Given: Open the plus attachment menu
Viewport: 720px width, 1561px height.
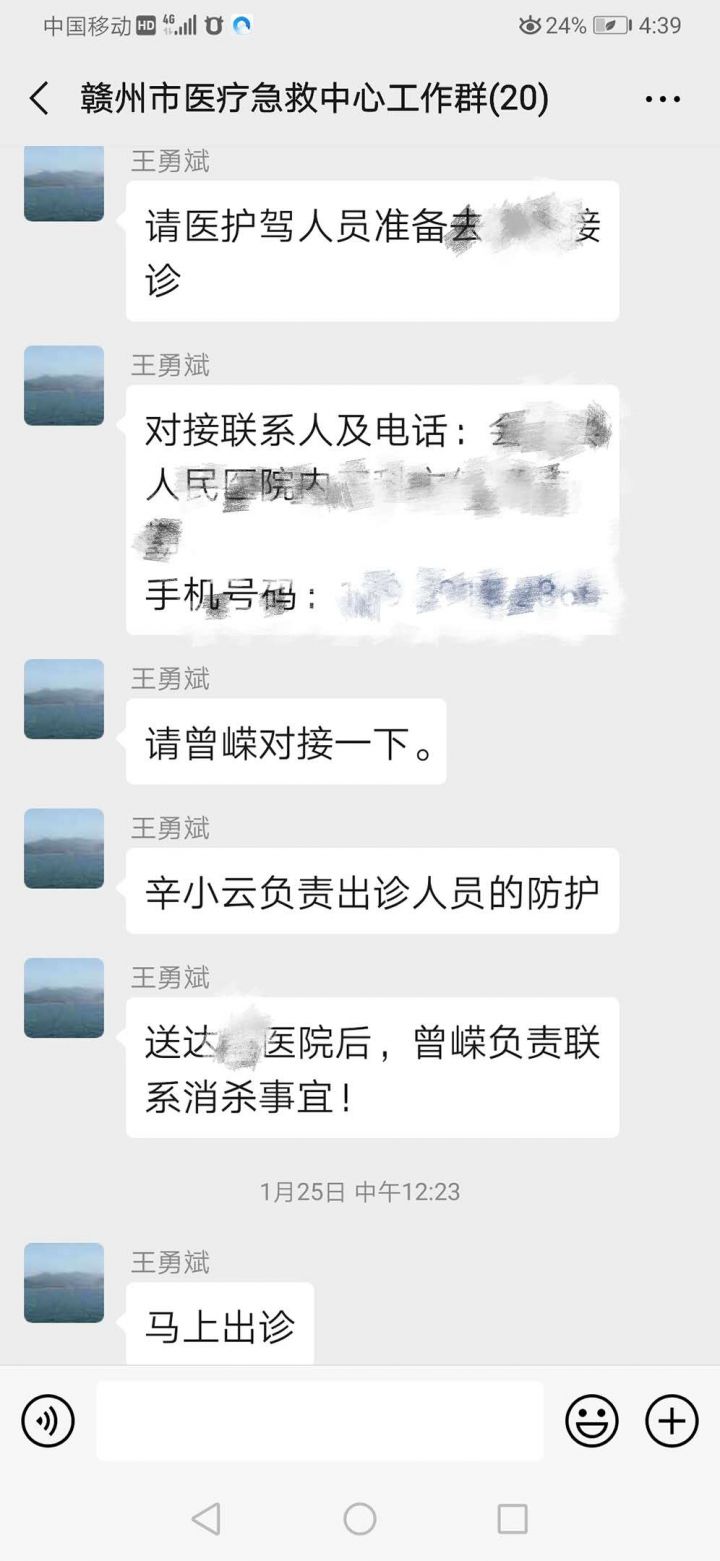Looking at the screenshot, I should [x=671, y=1420].
